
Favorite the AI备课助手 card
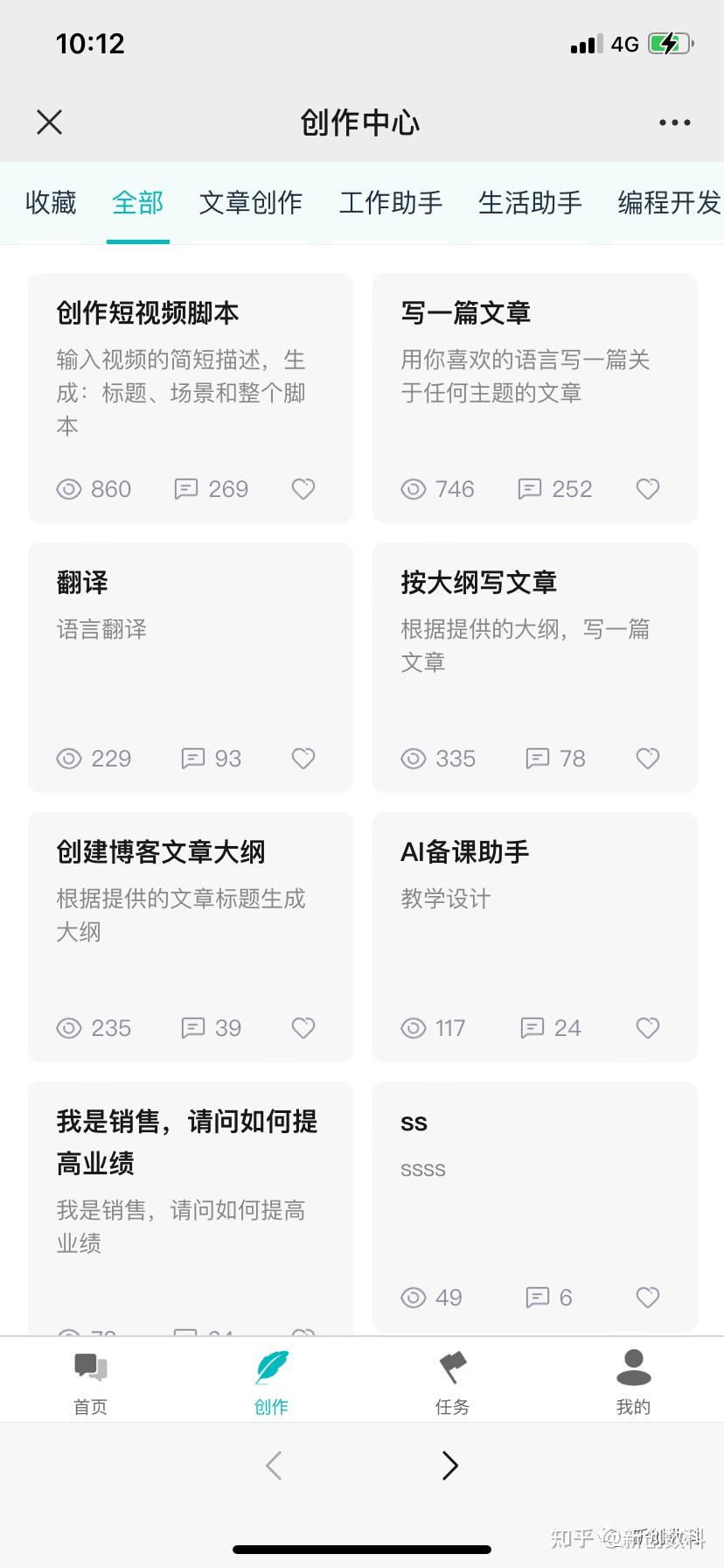pyautogui.click(x=648, y=1028)
